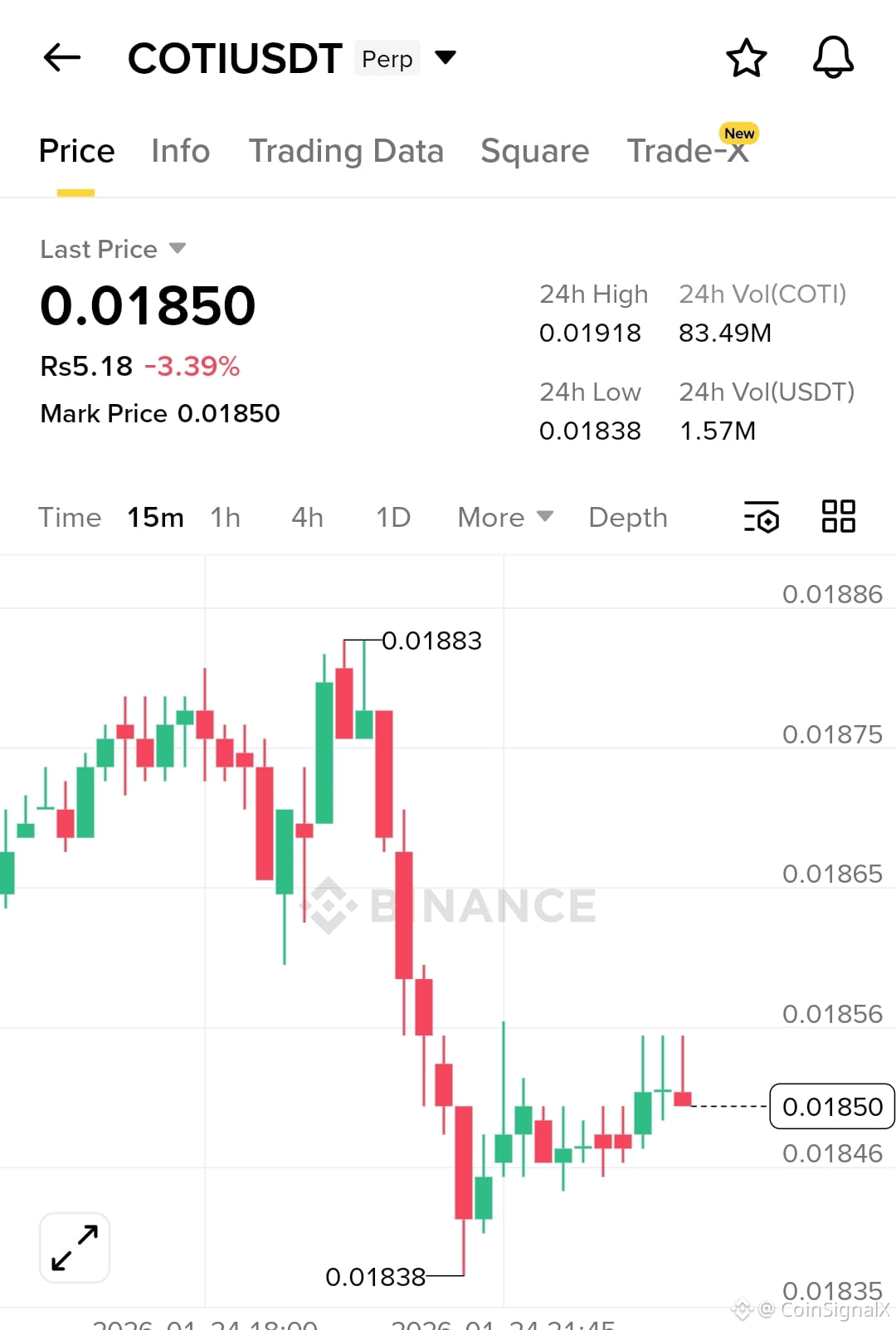The width and height of the screenshot is (896, 1330).
Task: Tap the back arrow to exit the chart
Action: tap(61, 57)
